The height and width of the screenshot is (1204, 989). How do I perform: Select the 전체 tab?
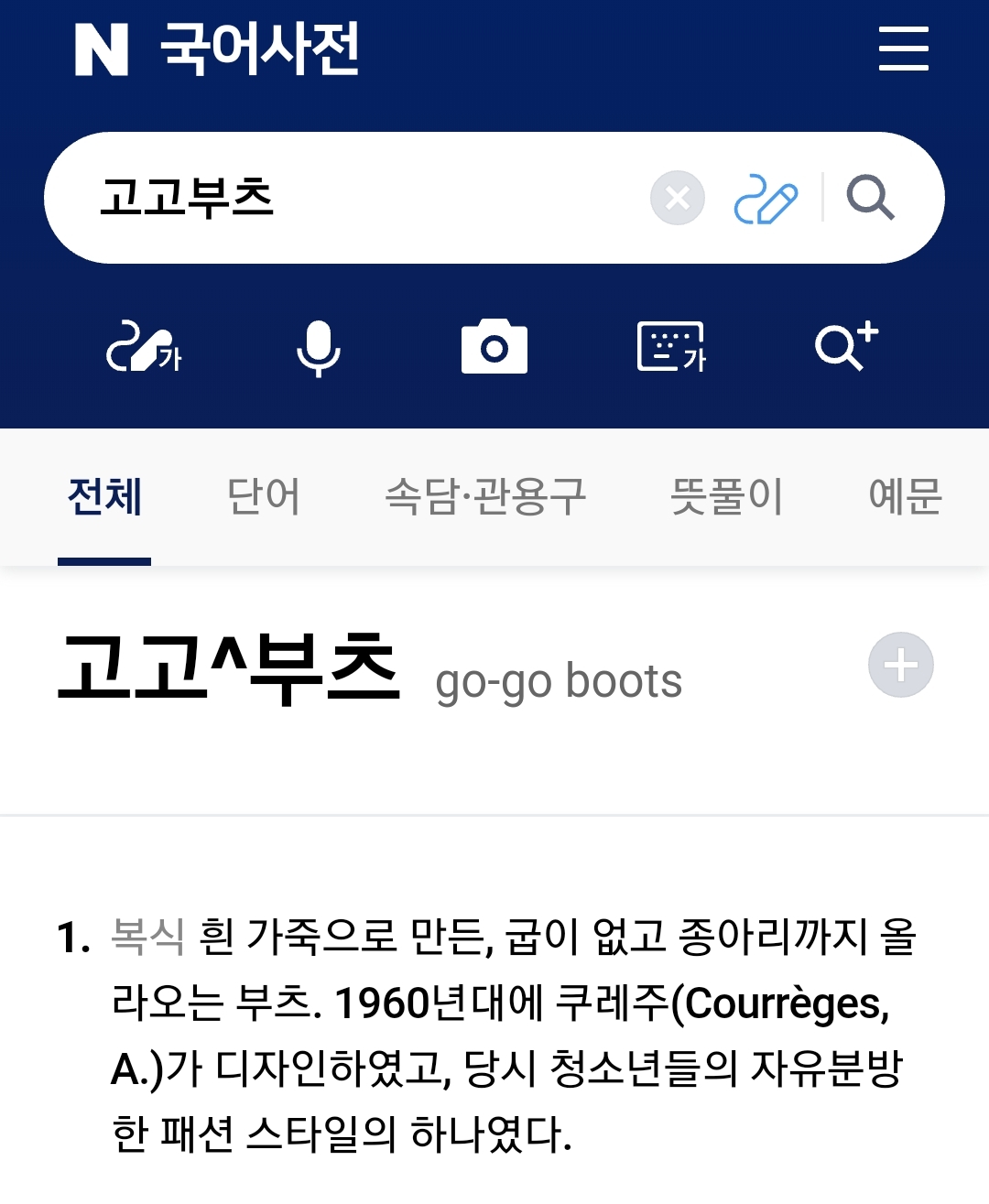coord(104,497)
